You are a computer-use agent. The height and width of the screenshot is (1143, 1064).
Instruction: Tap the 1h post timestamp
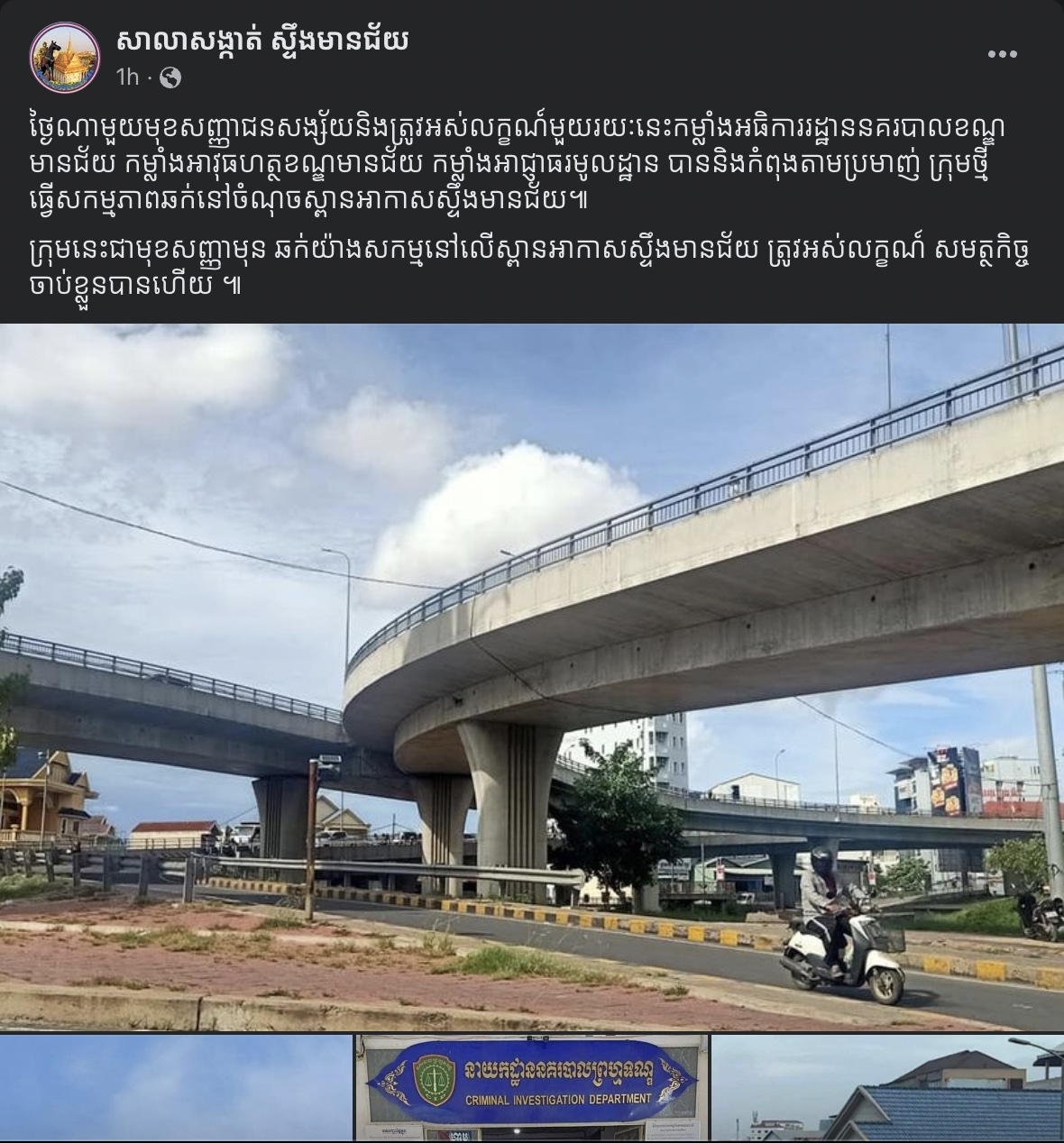tap(127, 78)
